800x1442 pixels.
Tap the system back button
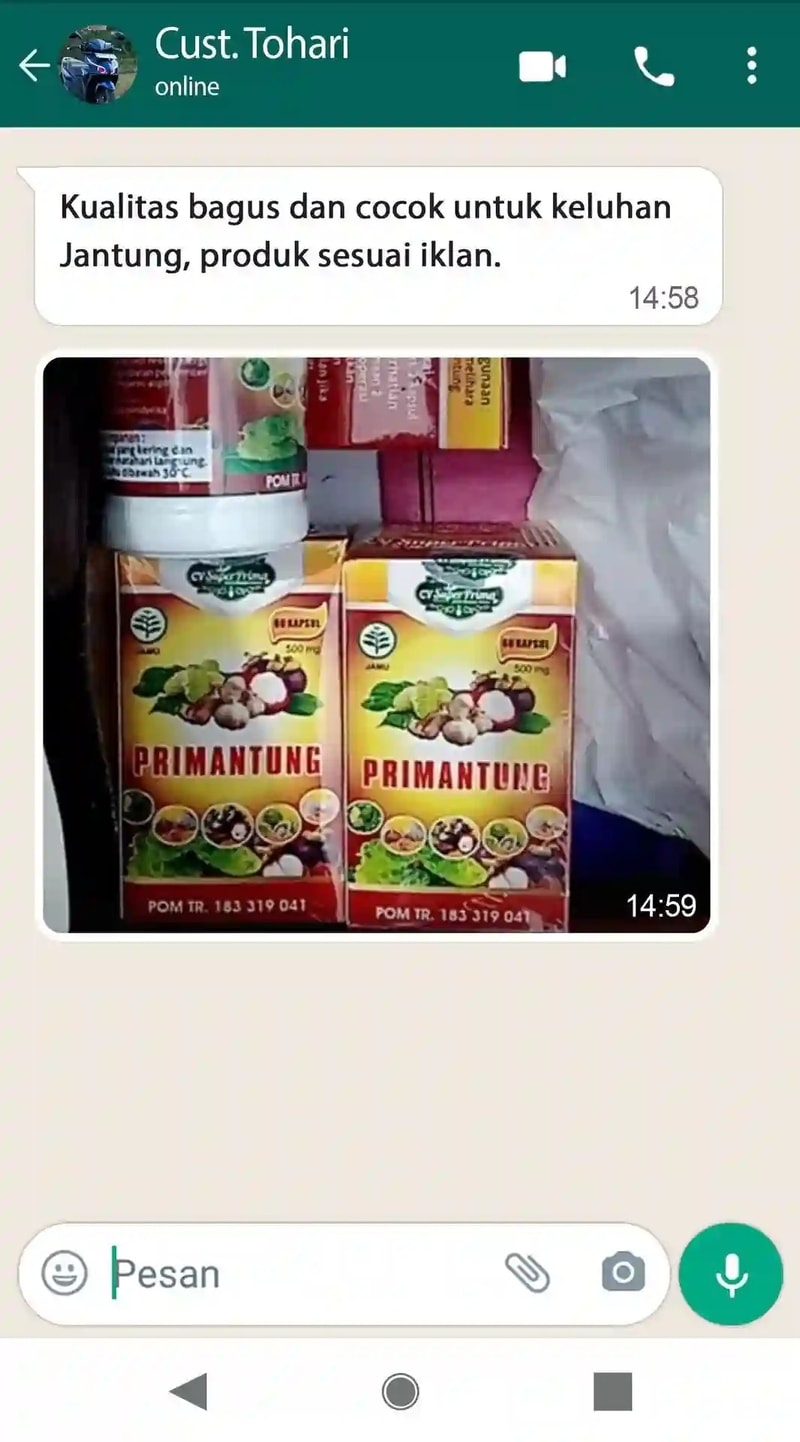[188, 1391]
